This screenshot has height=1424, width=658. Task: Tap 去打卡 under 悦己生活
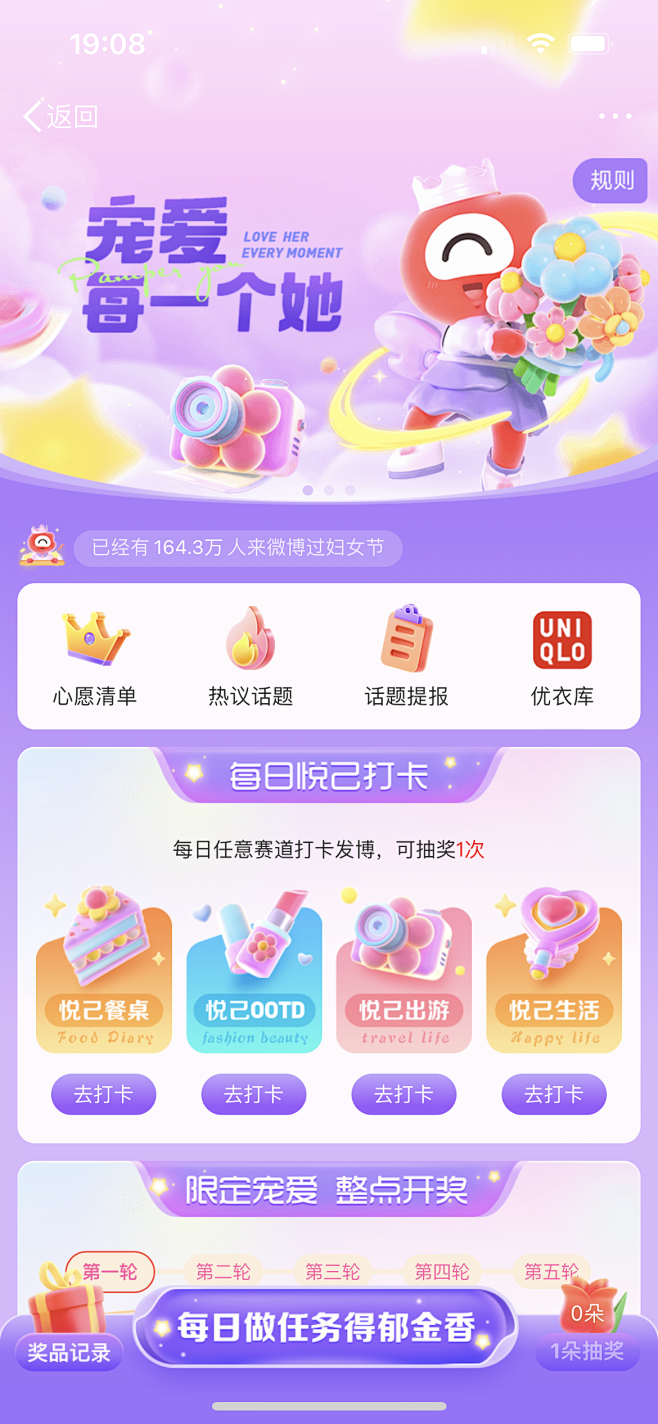point(554,1094)
